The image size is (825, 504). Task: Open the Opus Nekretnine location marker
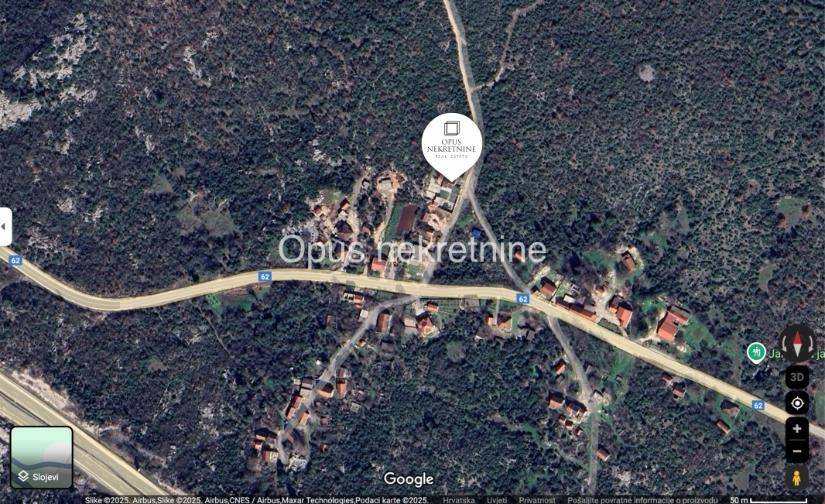tap(451, 145)
